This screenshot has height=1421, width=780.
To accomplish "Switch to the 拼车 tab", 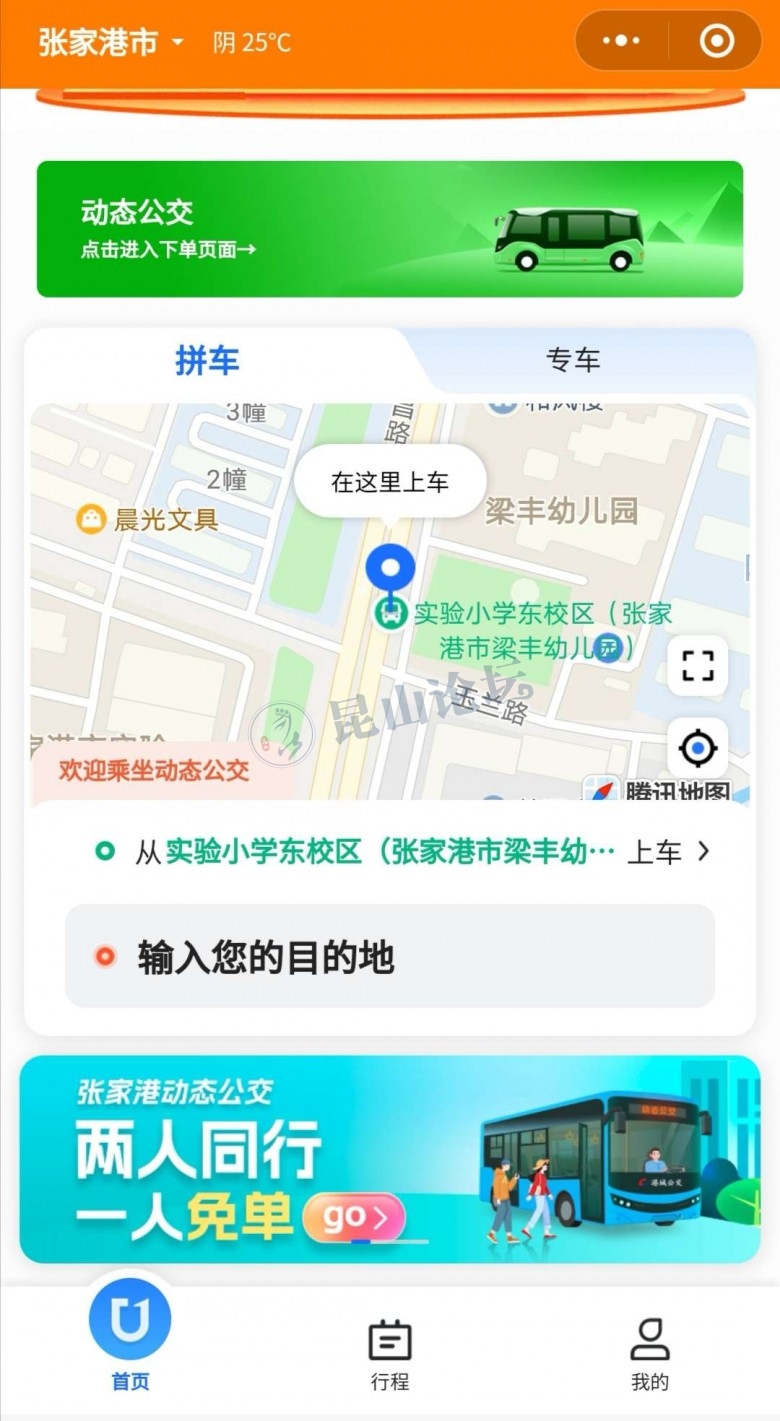I will click(208, 361).
